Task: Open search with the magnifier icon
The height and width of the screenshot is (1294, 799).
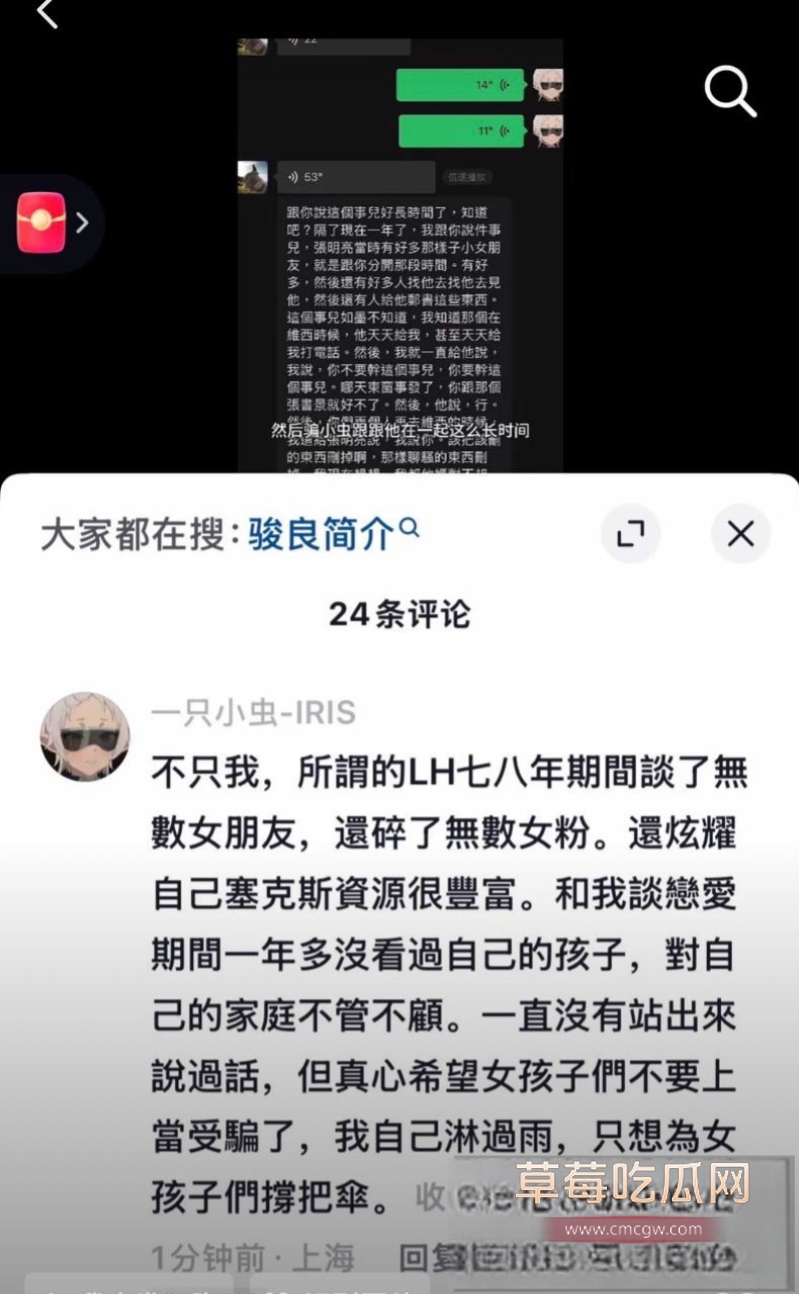Action: click(x=730, y=93)
